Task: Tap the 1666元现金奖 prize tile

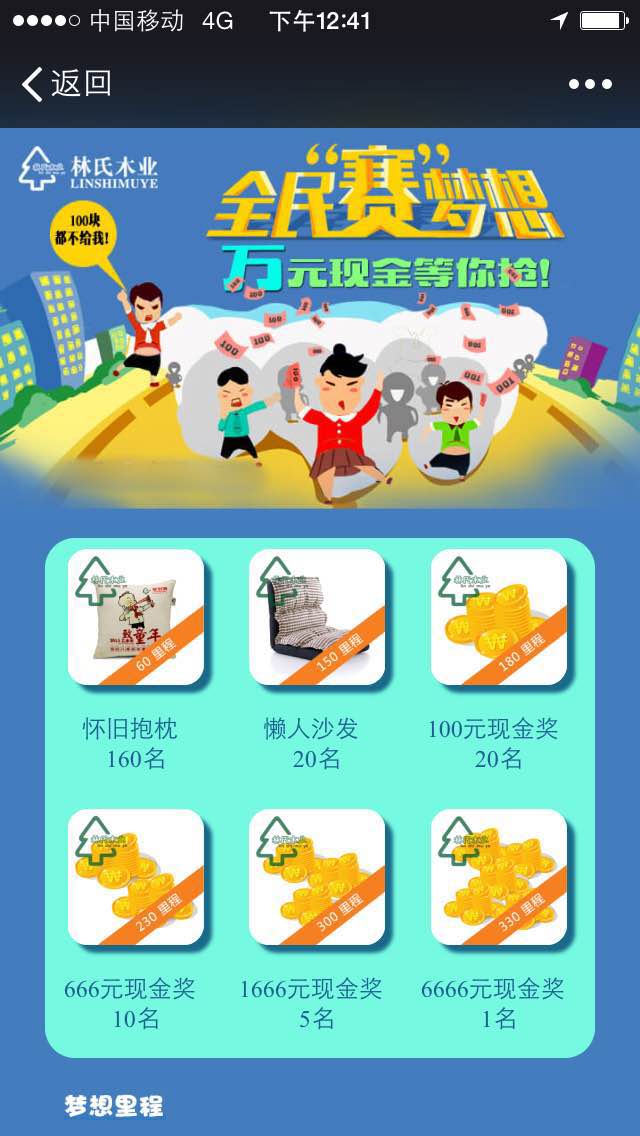Action: (317, 877)
